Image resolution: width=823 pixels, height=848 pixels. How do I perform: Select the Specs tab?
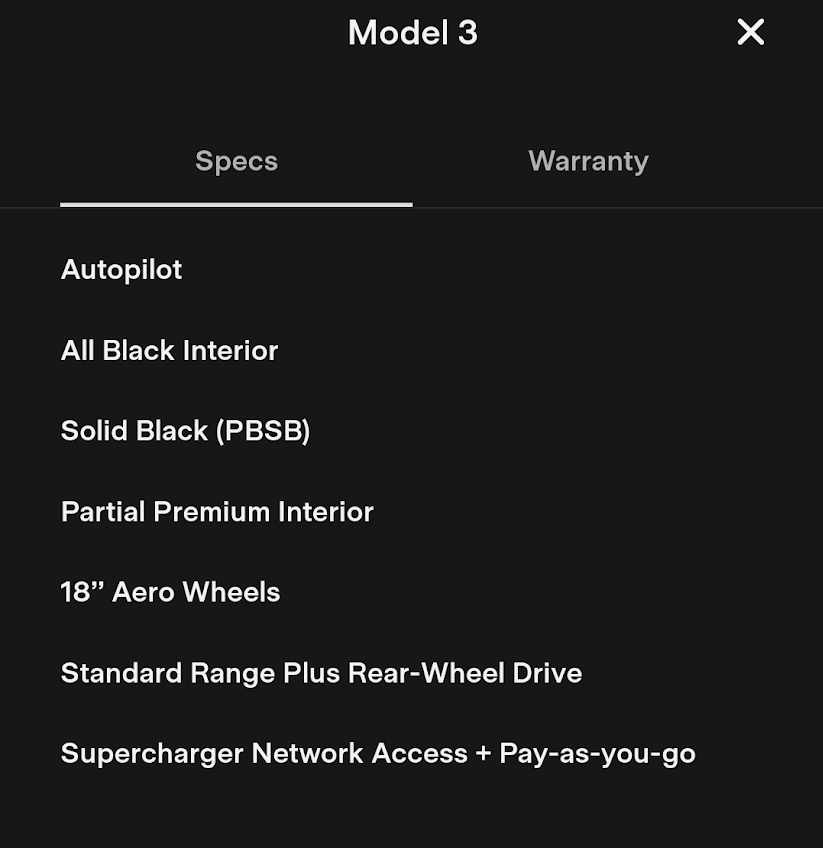[236, 161]
